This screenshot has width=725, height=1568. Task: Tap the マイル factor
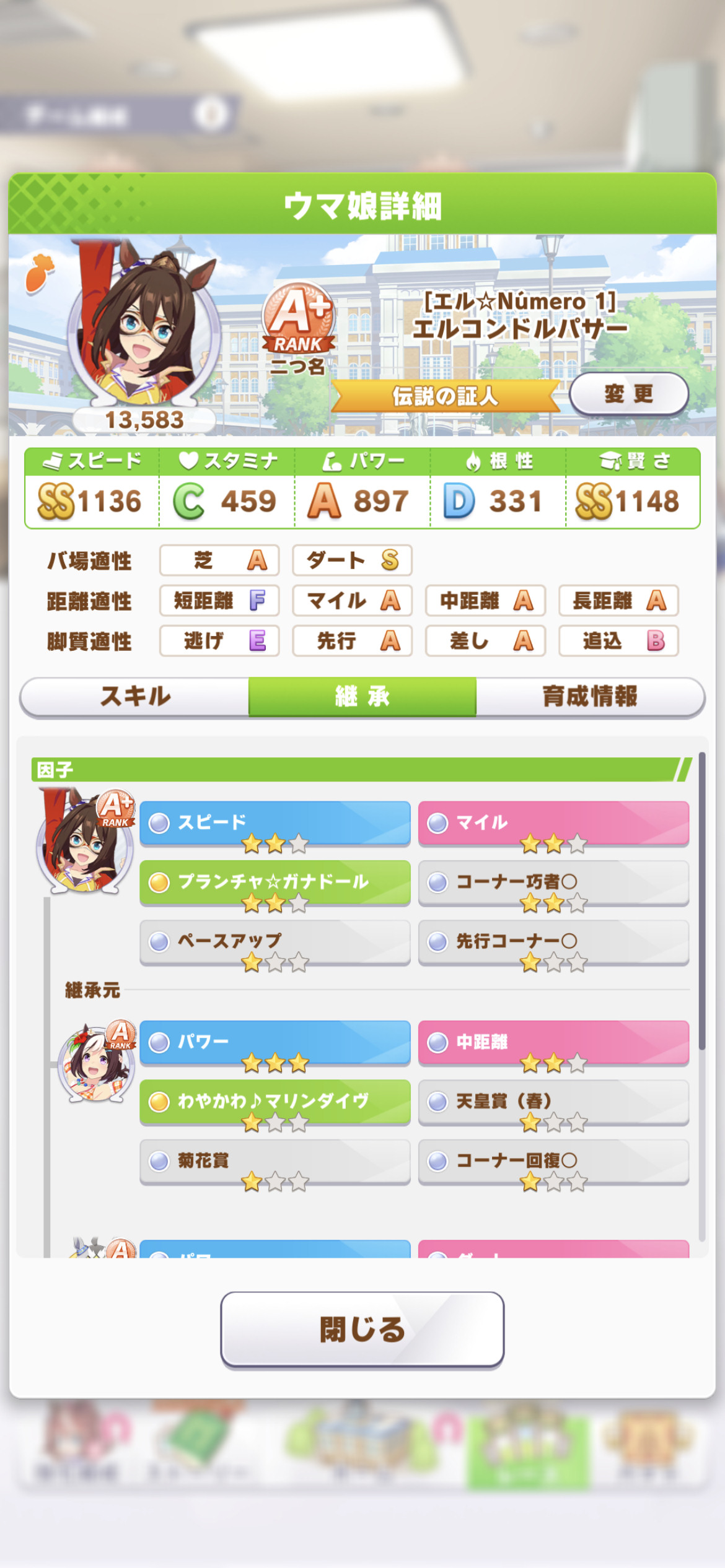coord(553,824)
